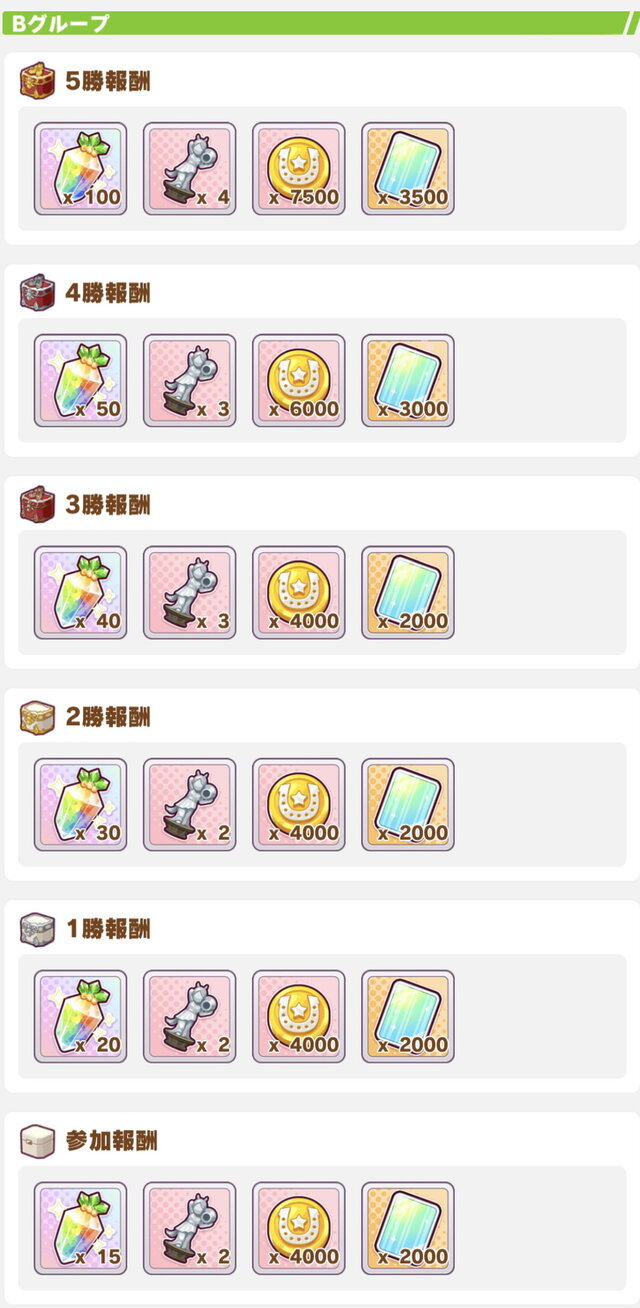View the 6000 coin reward in 4勝報酬
Image resolution: width=640 pixels, height=1308 pixels.
click(298, 380)
